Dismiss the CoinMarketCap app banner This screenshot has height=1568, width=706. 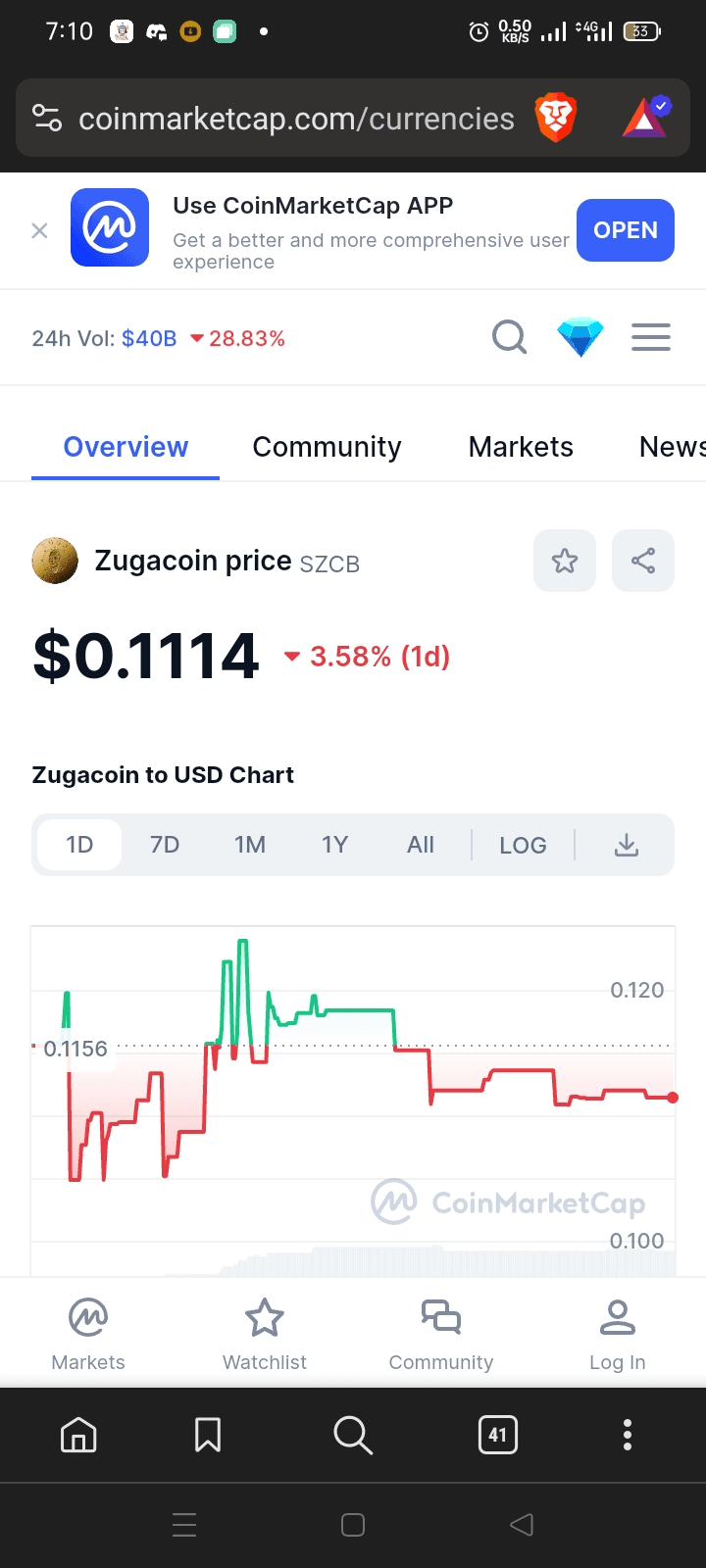click(39, 230)
